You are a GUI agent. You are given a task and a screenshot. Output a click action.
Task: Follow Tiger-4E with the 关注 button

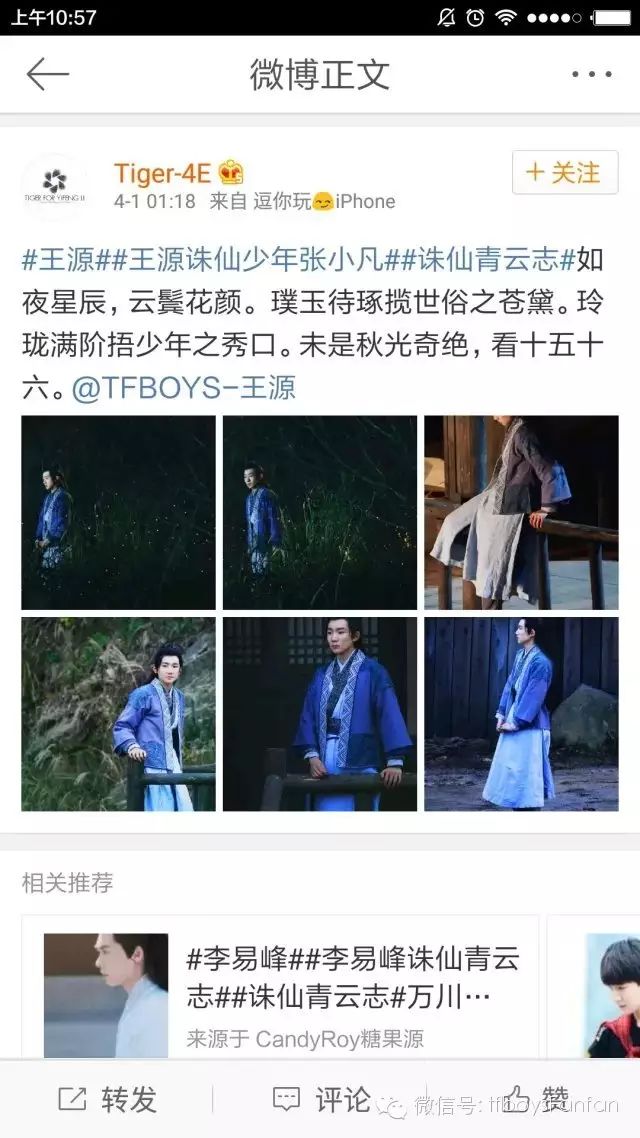click(565, 173)
